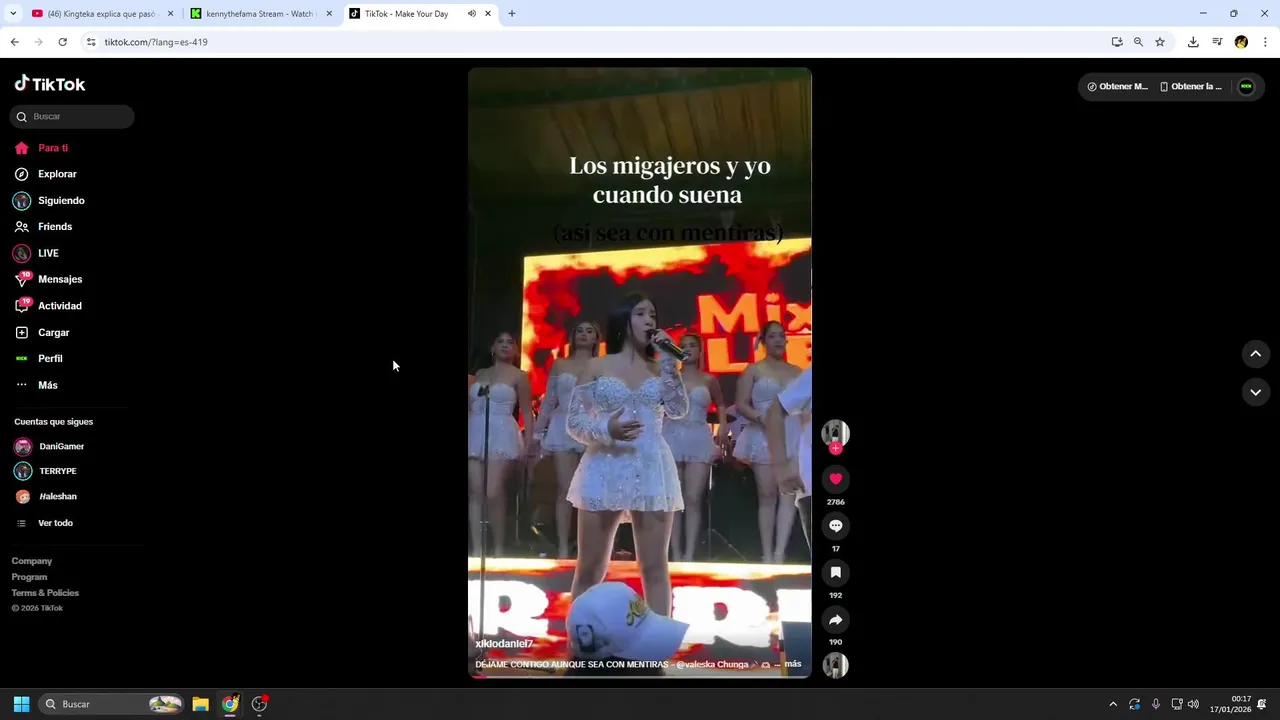Image resolution: width=1280 pixels, height=720 pixels.
Task: Switch to Siguiendo feed
Action: coord(60,201)
